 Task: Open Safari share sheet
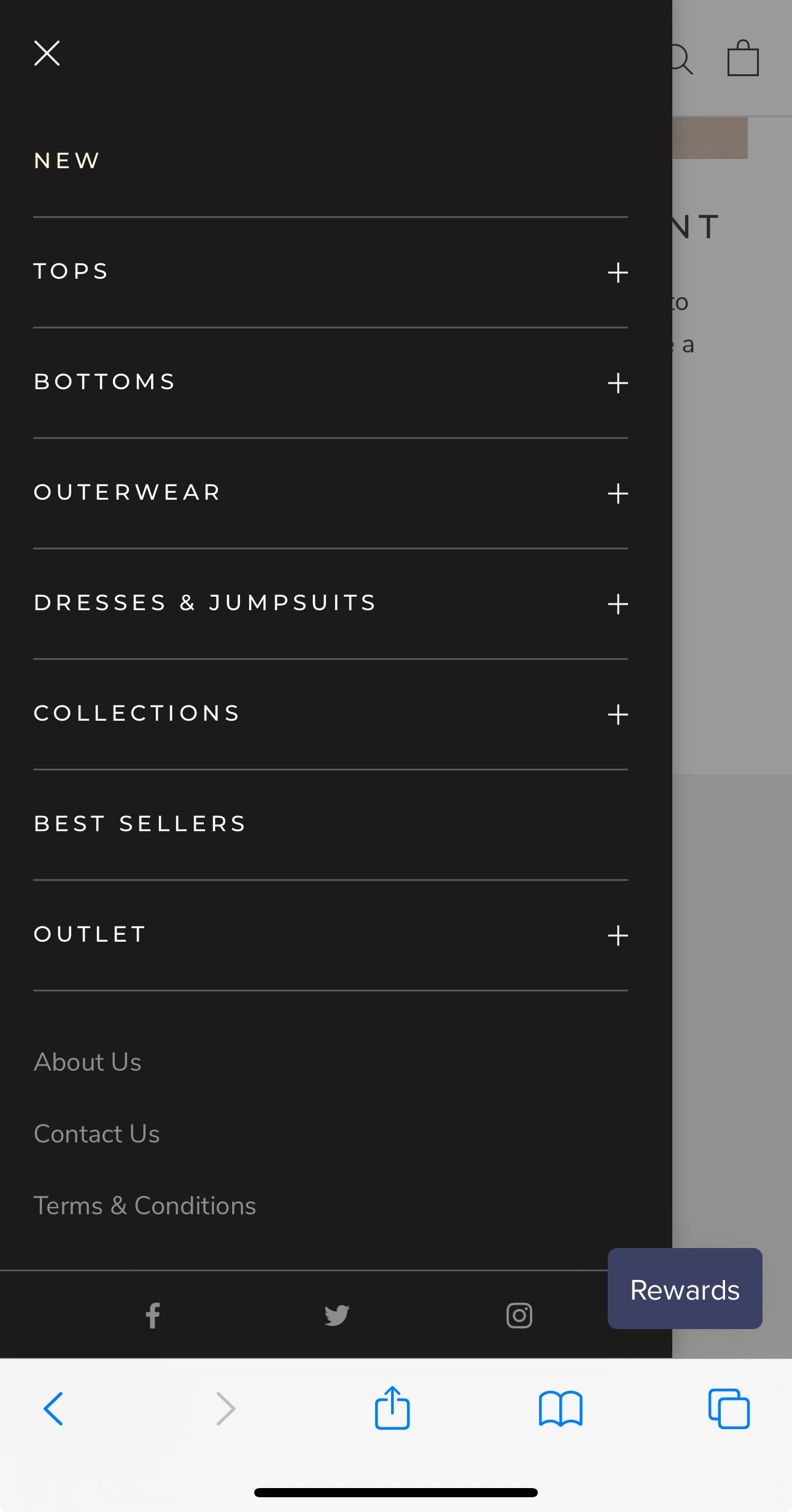(392, 1408)
